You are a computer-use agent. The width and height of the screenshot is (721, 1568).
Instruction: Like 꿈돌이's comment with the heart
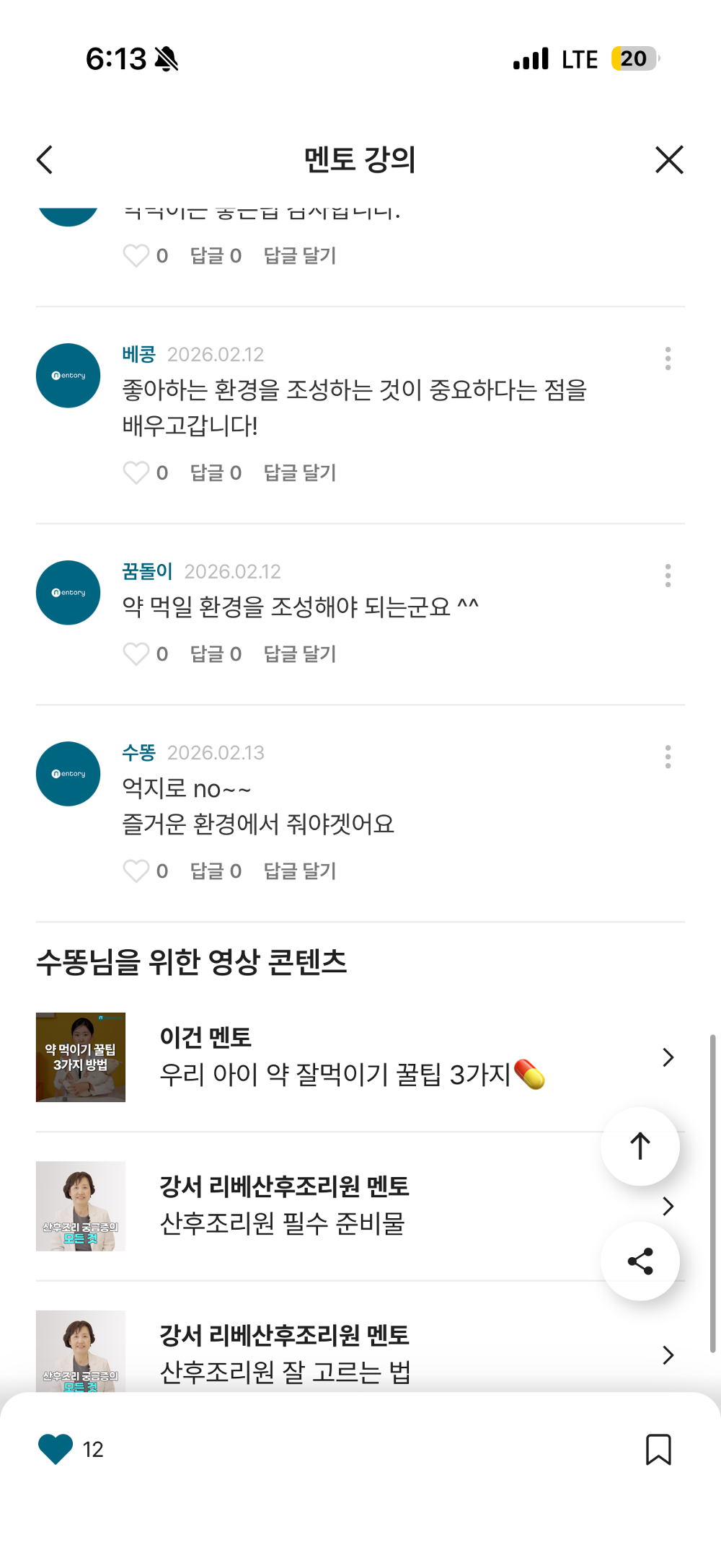[137, 653]
